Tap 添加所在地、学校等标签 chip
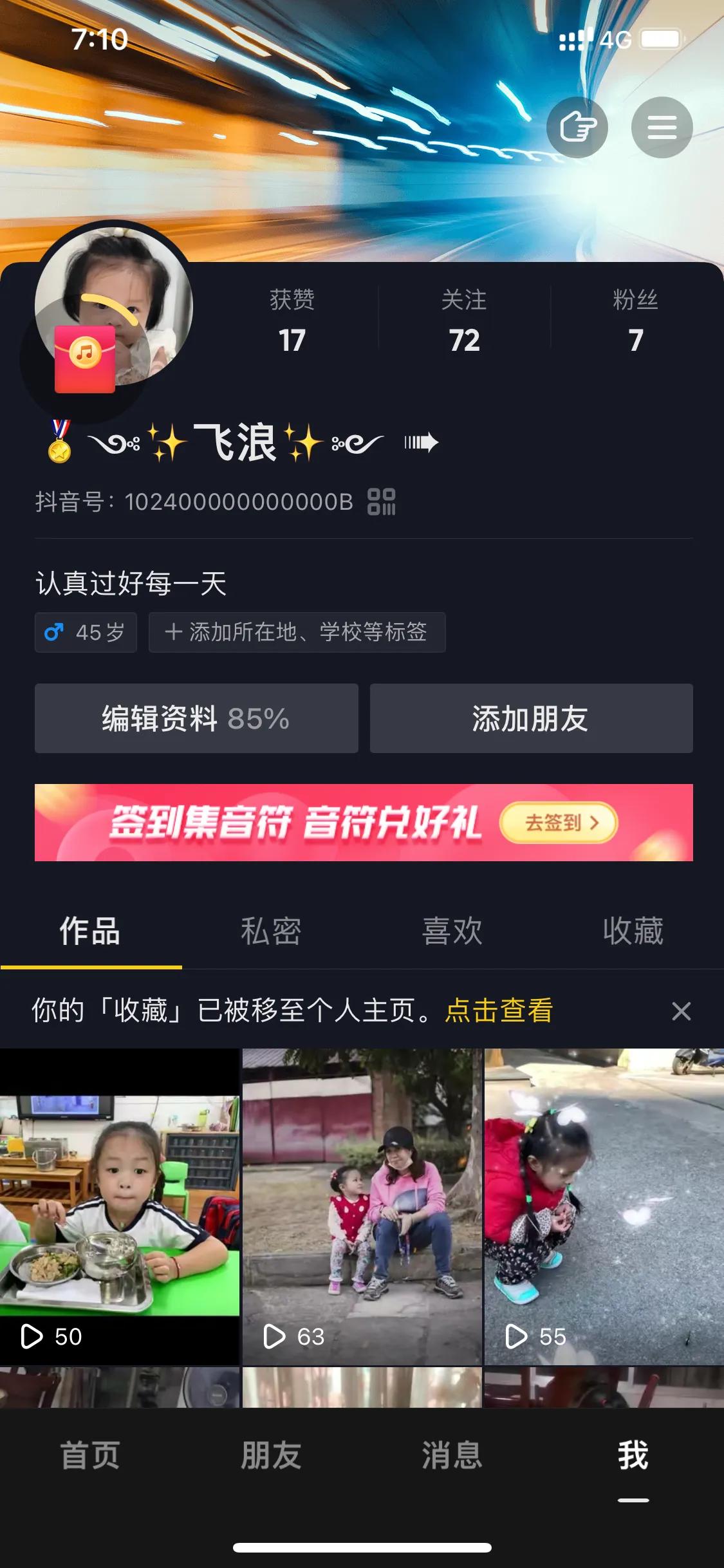This screenshot has height=1568, width=724. tap(297, 632)
